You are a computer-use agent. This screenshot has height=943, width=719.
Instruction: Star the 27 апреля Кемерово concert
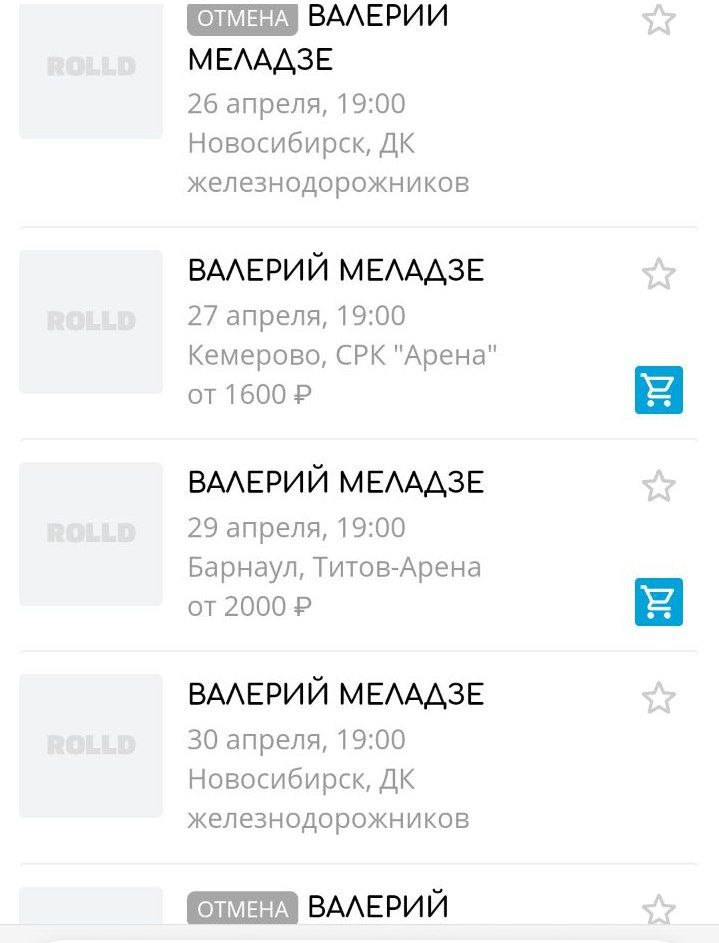pyautogui.click(x=658, y=274)
